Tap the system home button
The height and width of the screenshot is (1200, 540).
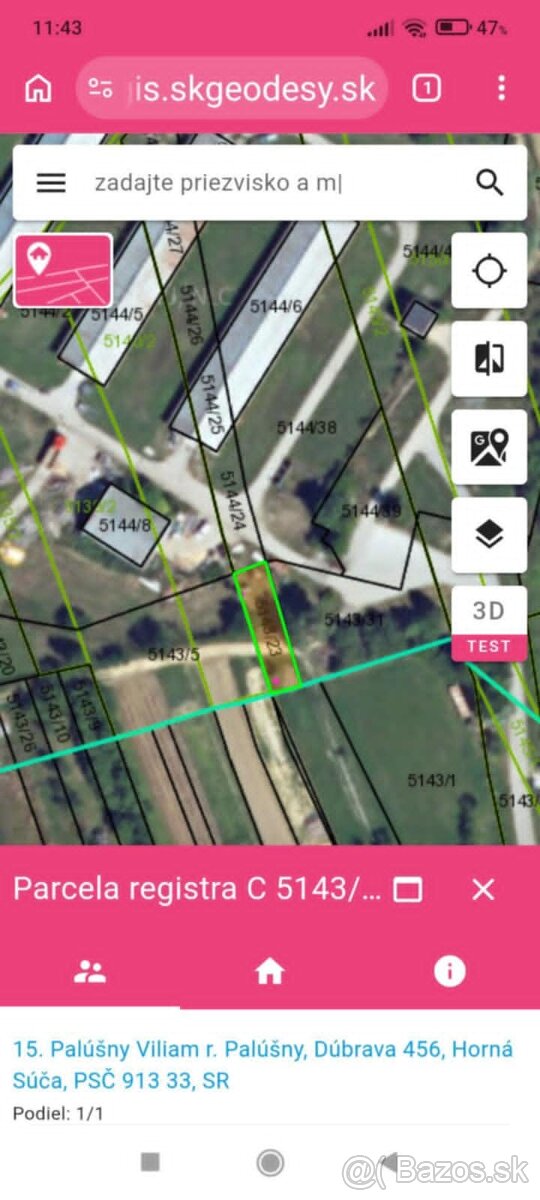(x=270, y=1162)
